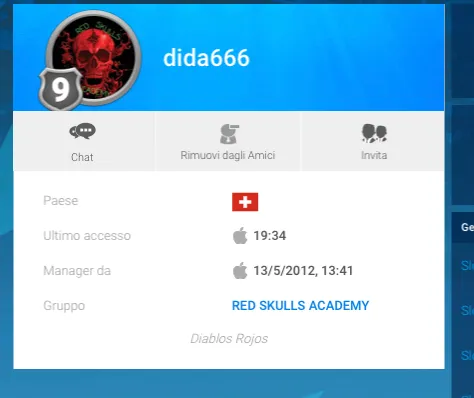474x398 pixels.
Task: Open chat with dida666
Action: click(x=83, y=142)
